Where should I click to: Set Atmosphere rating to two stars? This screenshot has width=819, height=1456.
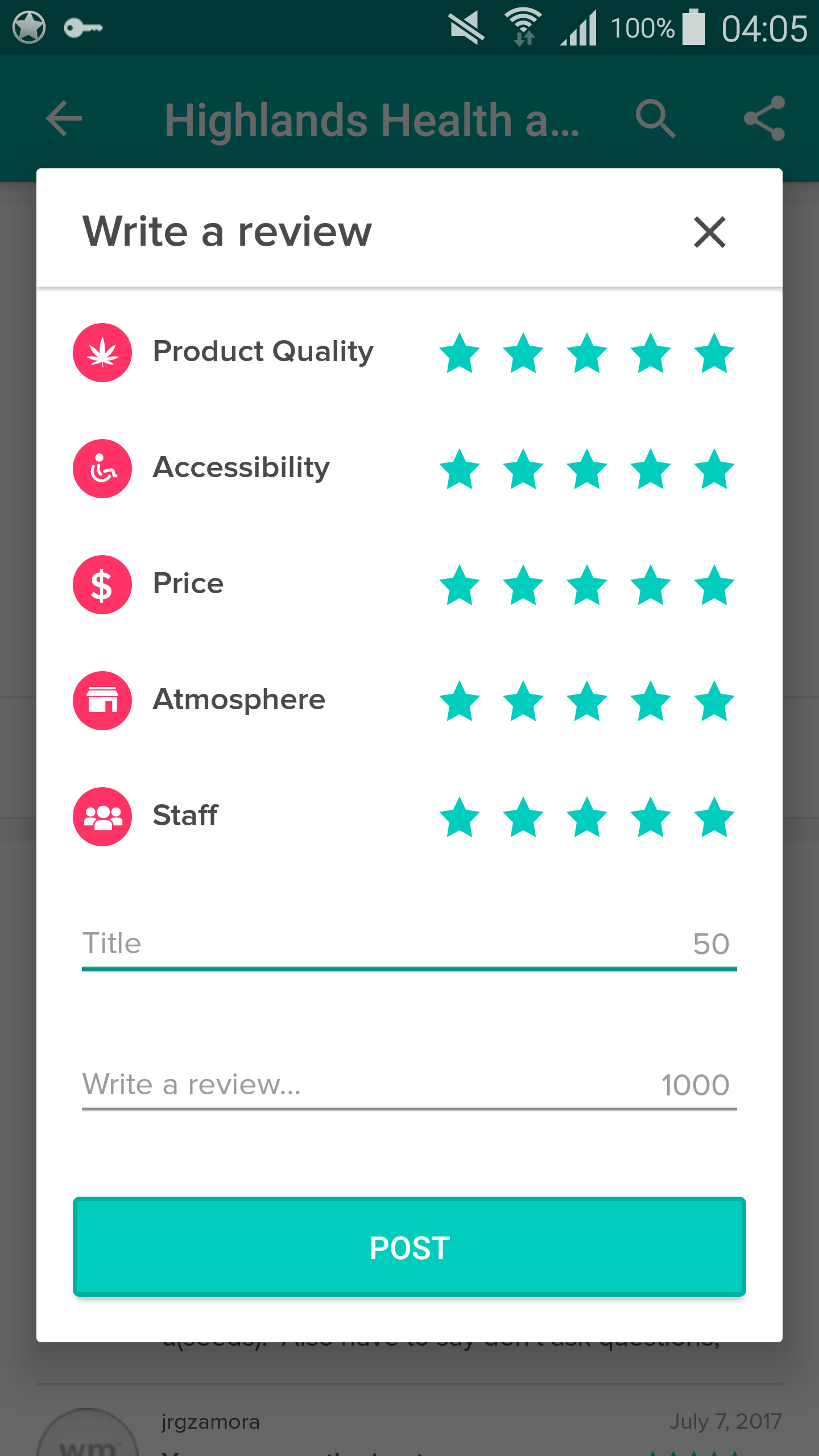pyautogui.click(x=523, y=701)
